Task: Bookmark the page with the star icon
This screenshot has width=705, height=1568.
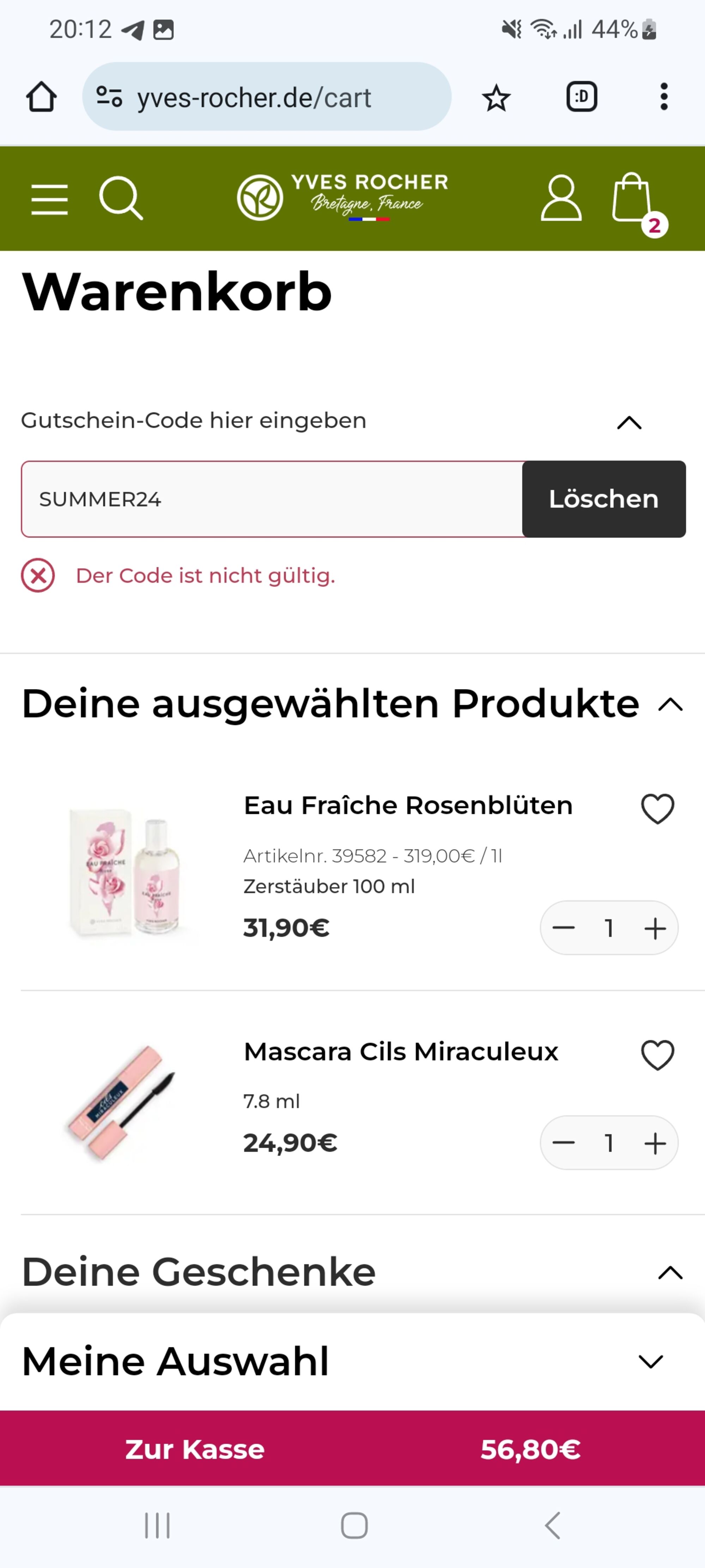Action: (x=496, y=97)
